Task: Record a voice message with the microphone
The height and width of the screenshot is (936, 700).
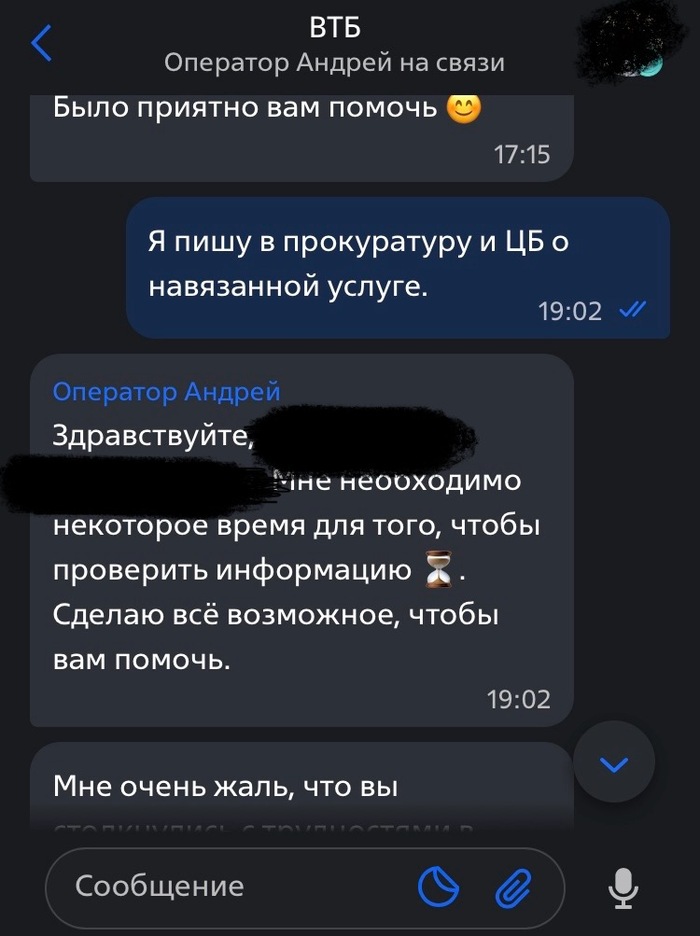Action: 624,887
